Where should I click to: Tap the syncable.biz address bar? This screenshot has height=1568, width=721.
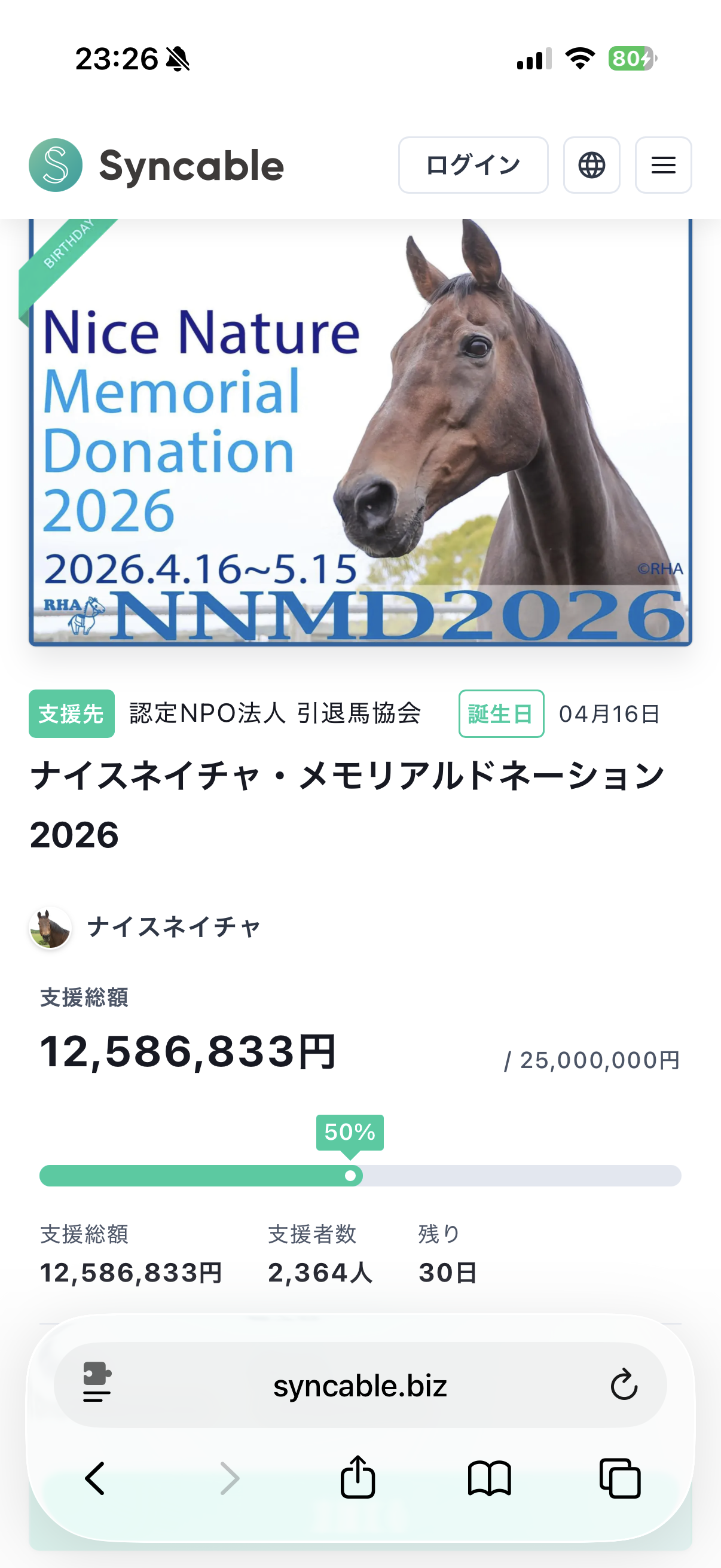pyautogui.click(x=360, y=1386)
